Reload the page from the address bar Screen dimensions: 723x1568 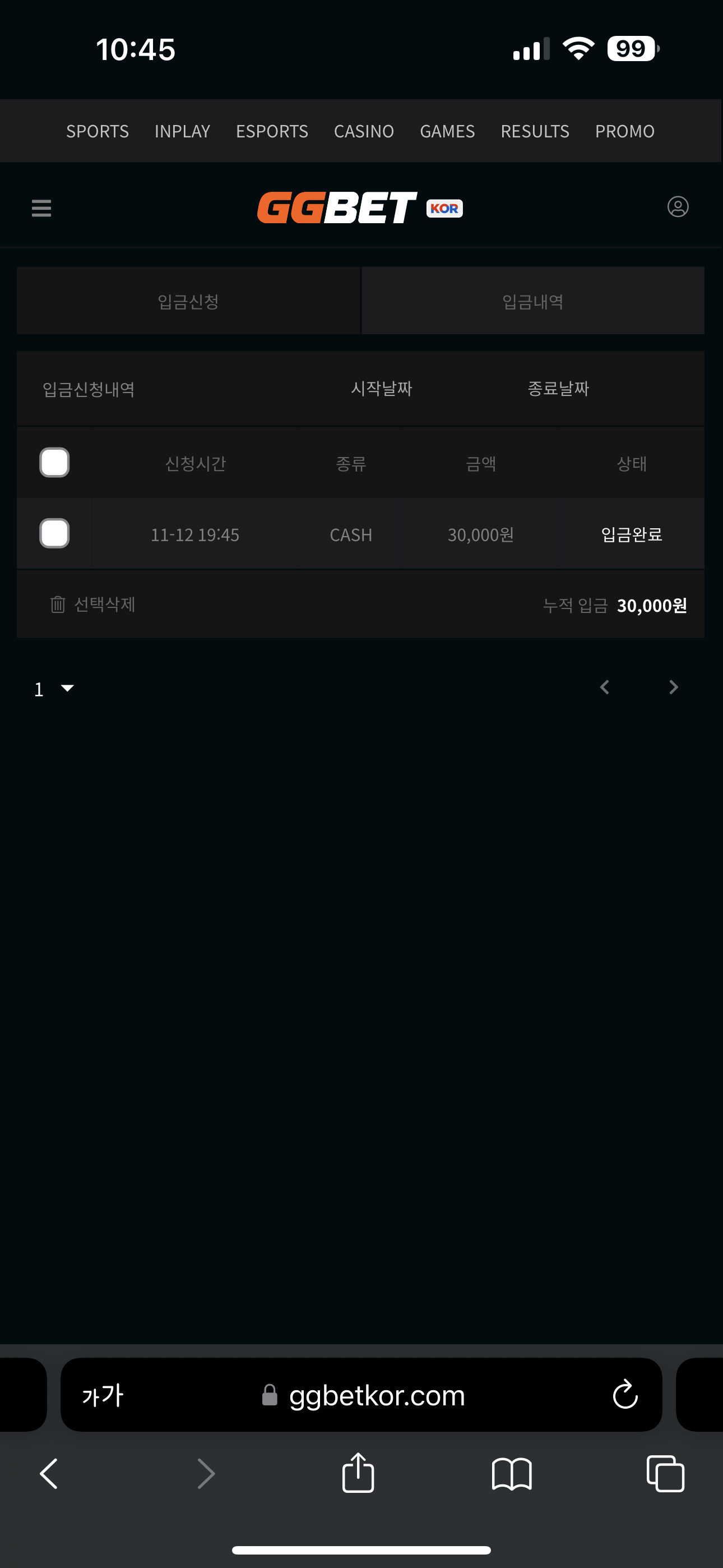point(625,1395)
